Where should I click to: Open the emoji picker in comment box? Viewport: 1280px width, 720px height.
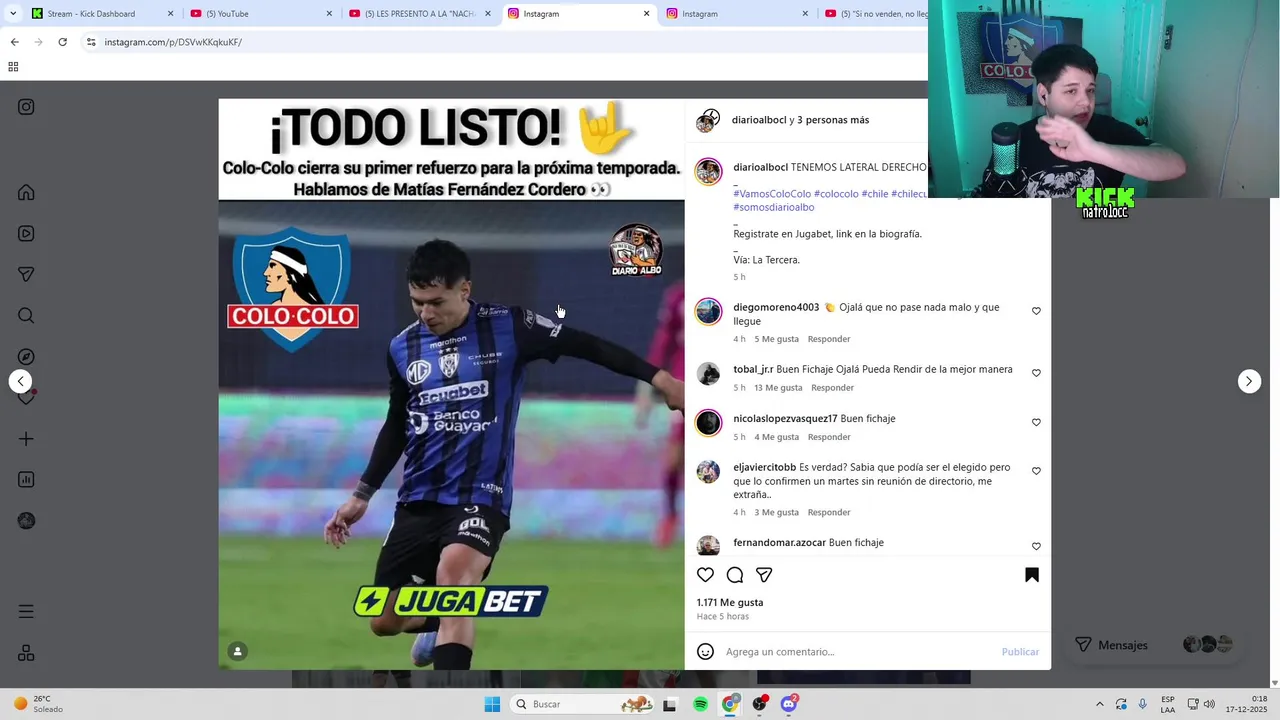point(705,652)
